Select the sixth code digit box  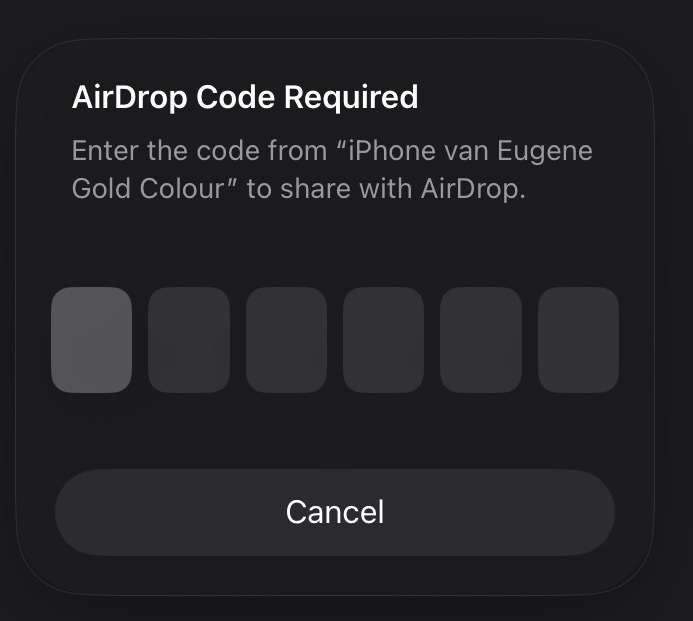coord(578,340)
